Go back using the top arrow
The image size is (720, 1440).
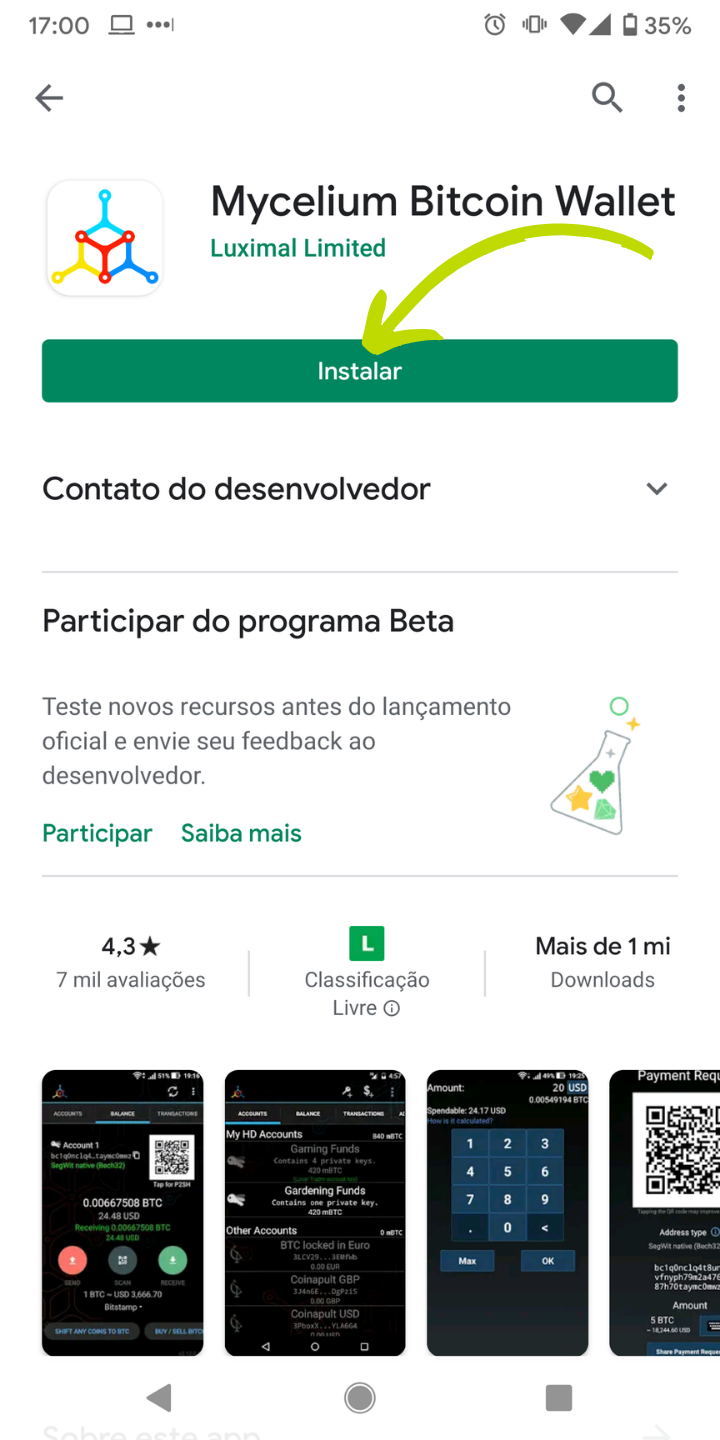click(49, 97)
